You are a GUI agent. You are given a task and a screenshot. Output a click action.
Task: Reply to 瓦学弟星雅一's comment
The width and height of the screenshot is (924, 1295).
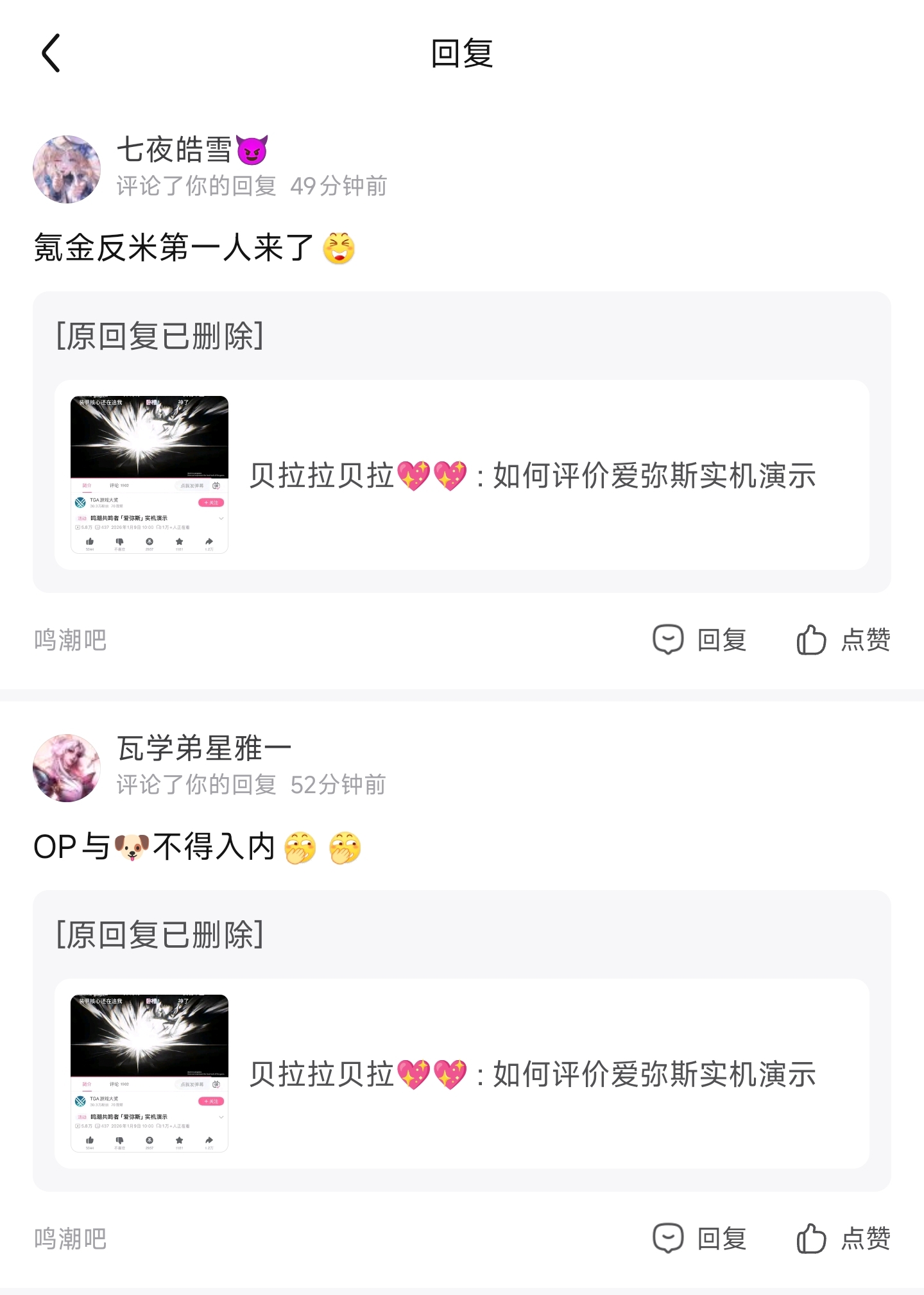[700, 1239]
